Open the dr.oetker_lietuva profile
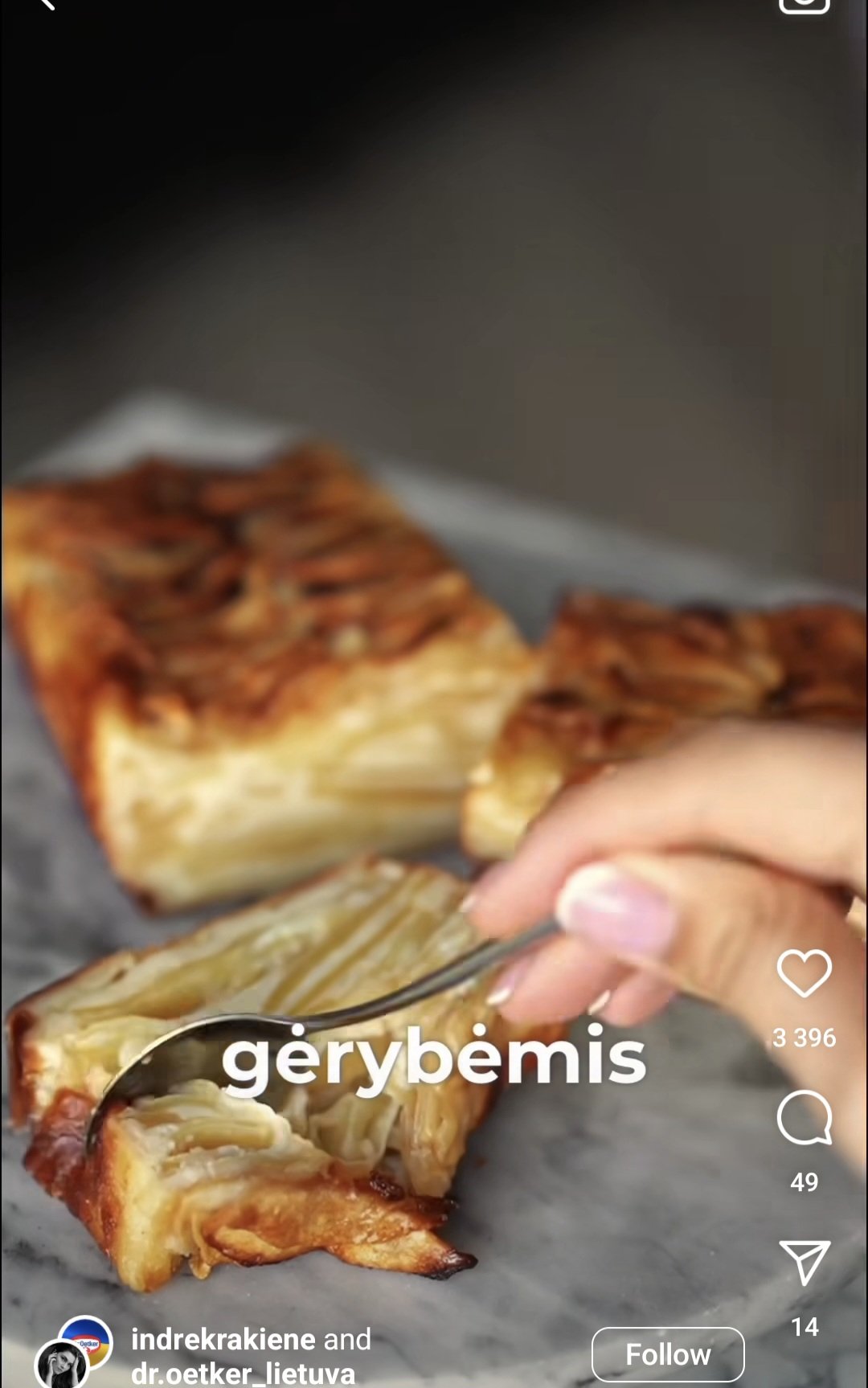 [243, 1373]
